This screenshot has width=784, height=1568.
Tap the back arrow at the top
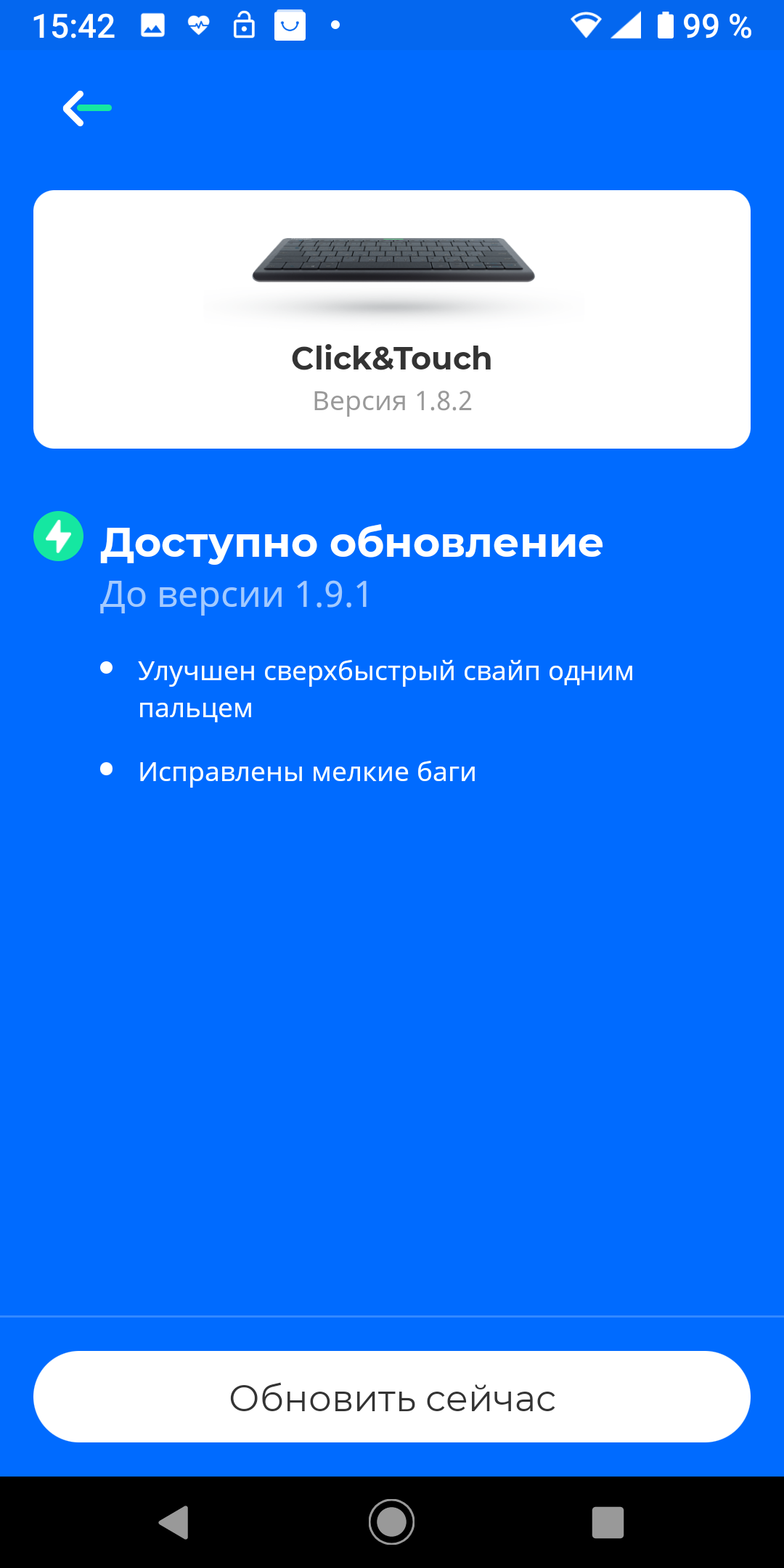87,109
